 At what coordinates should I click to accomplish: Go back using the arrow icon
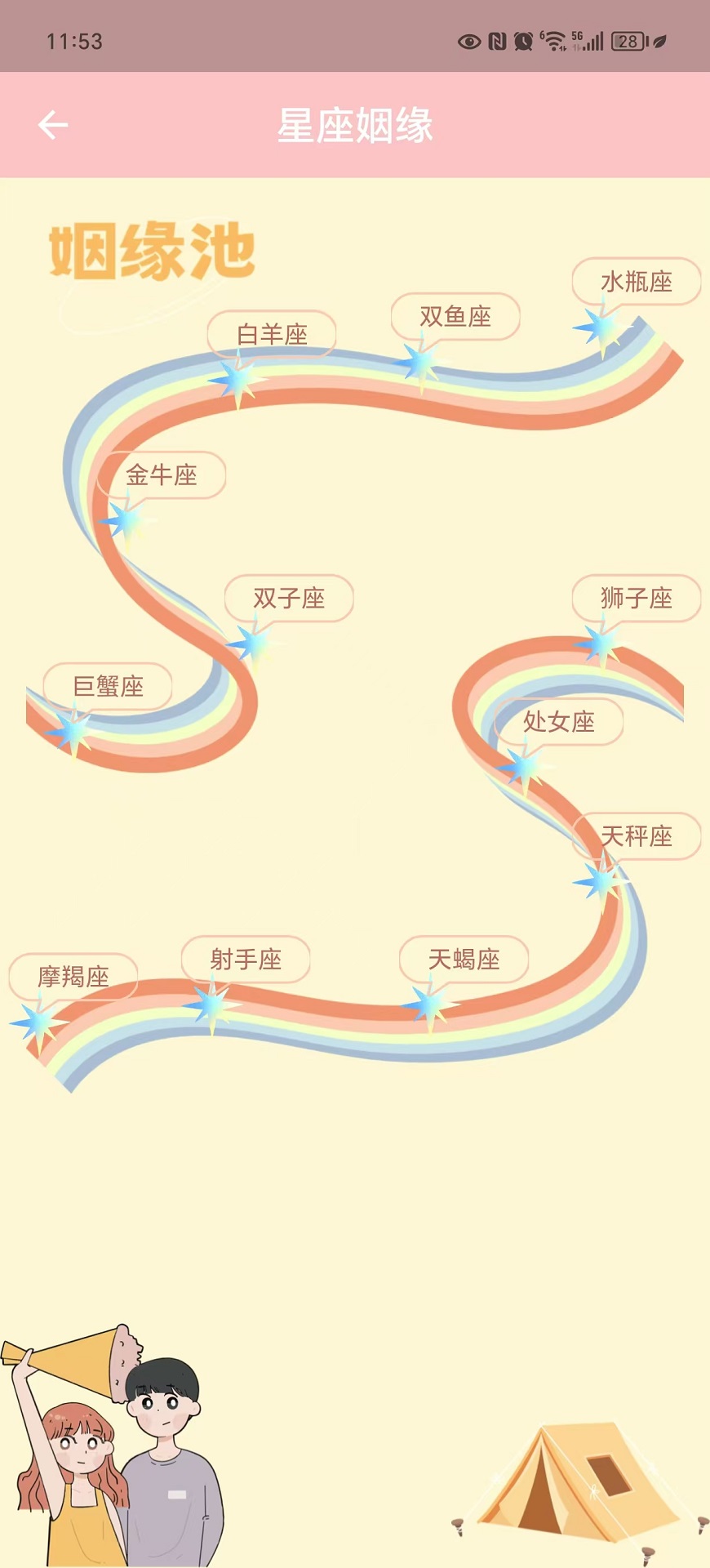coord(53,125)
